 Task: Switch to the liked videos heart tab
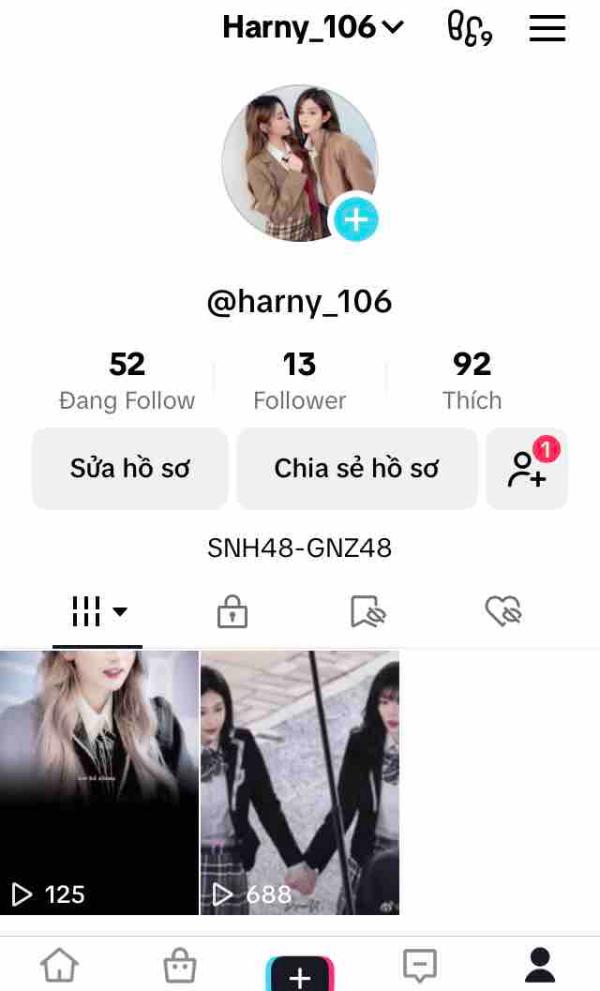coord(502,611)
